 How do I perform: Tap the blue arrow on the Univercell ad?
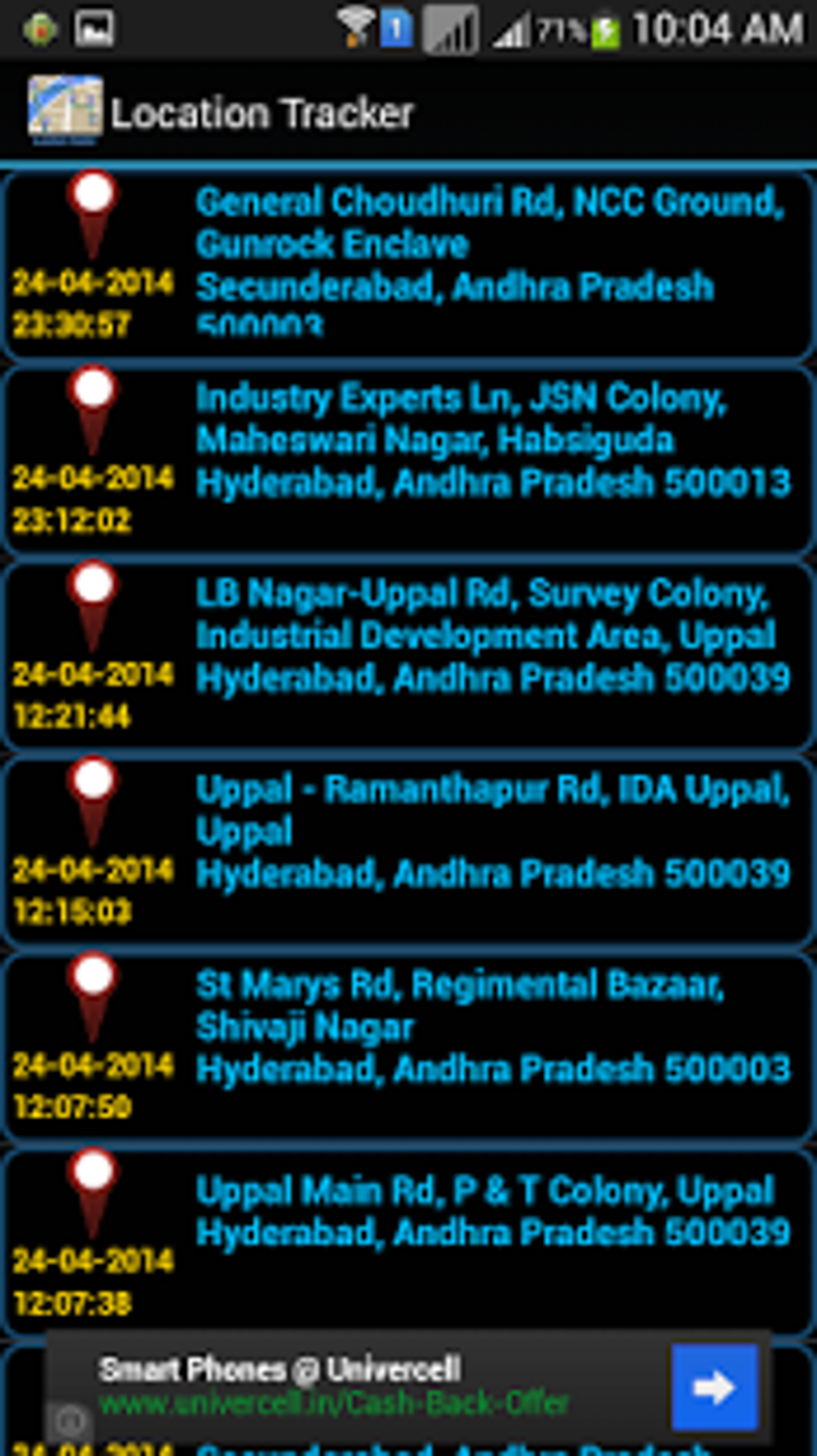(x=714, y=1387)
